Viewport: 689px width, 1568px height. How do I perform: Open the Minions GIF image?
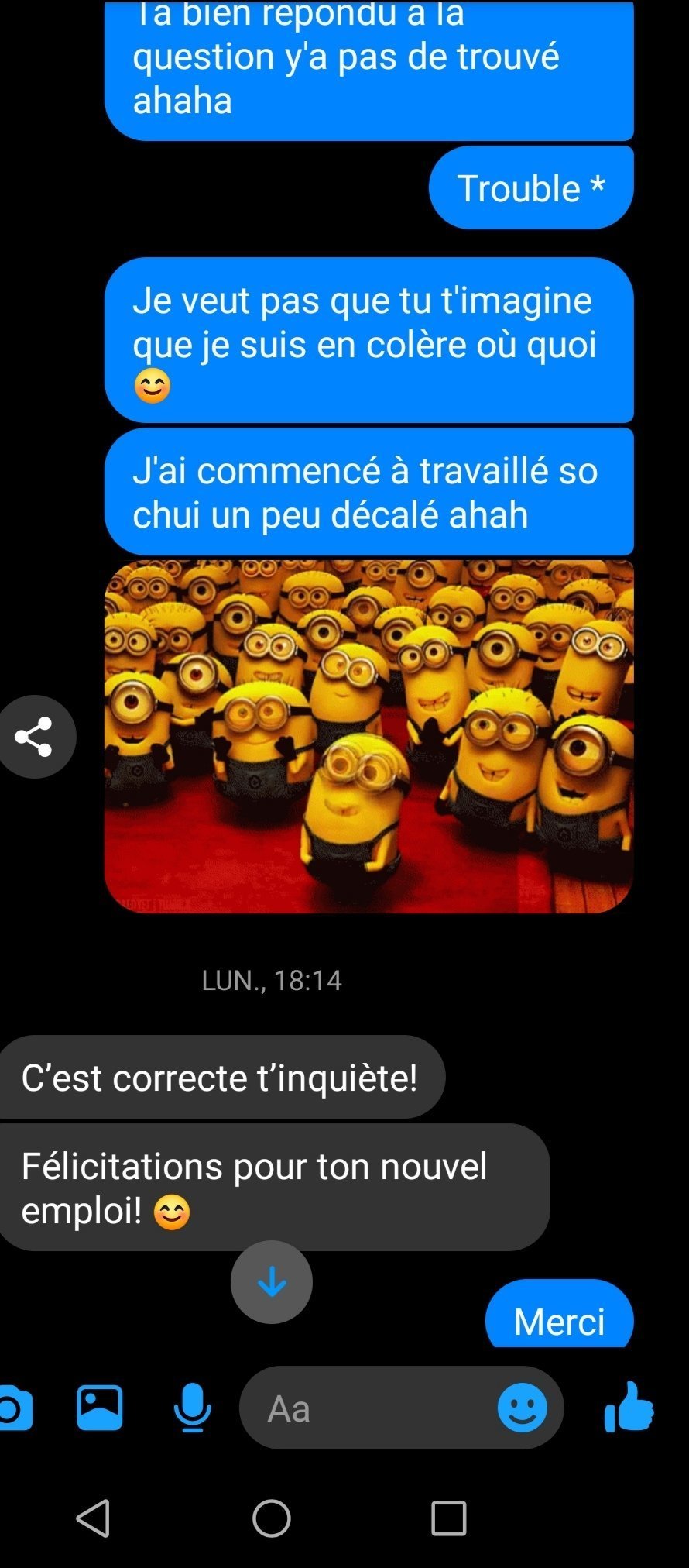pos(369,737)
